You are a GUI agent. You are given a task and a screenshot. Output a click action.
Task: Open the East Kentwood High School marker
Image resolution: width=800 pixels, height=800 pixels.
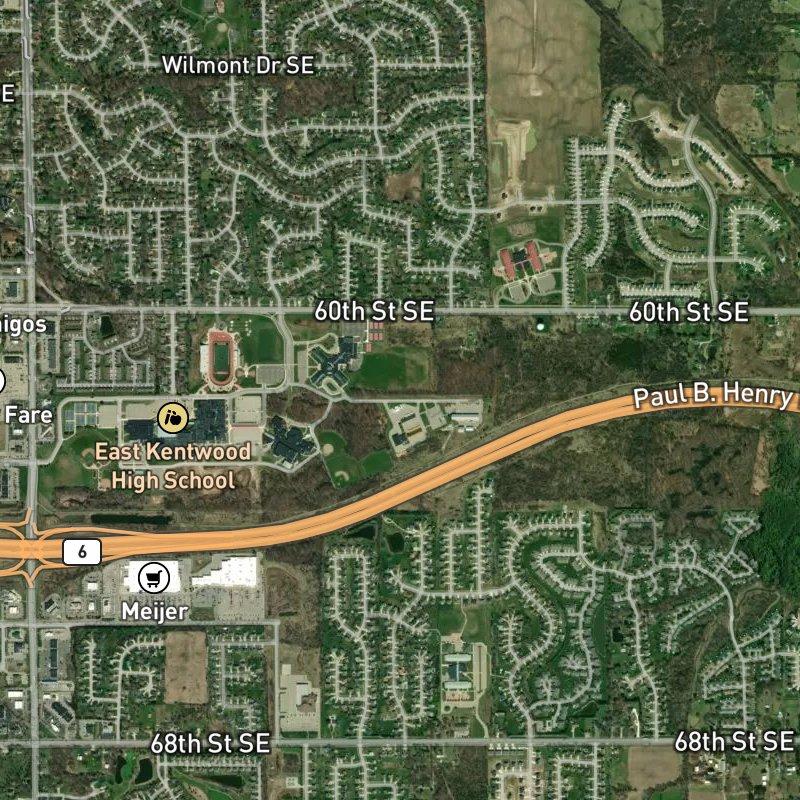(173, 417)
